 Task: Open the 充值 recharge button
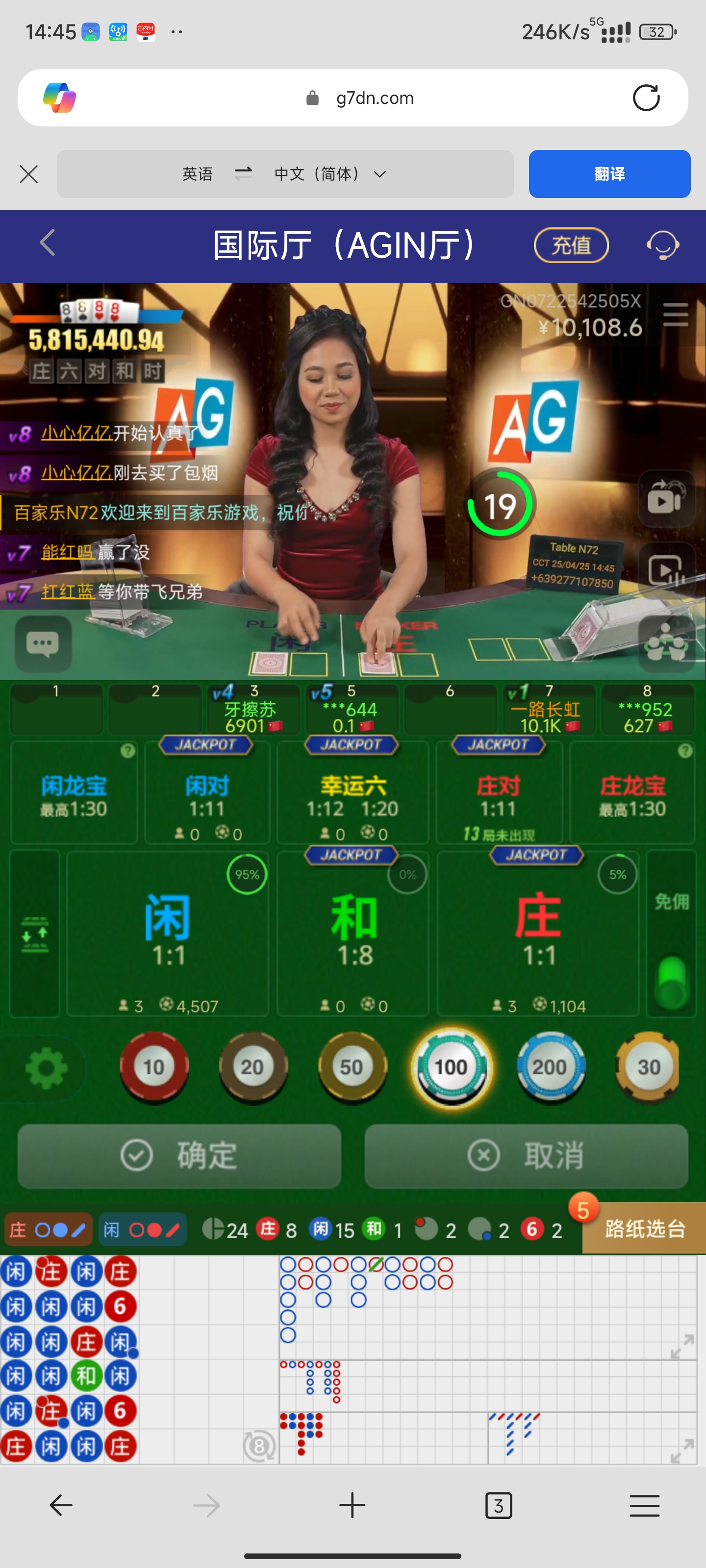pyautogui.click(x=571, y=245)
